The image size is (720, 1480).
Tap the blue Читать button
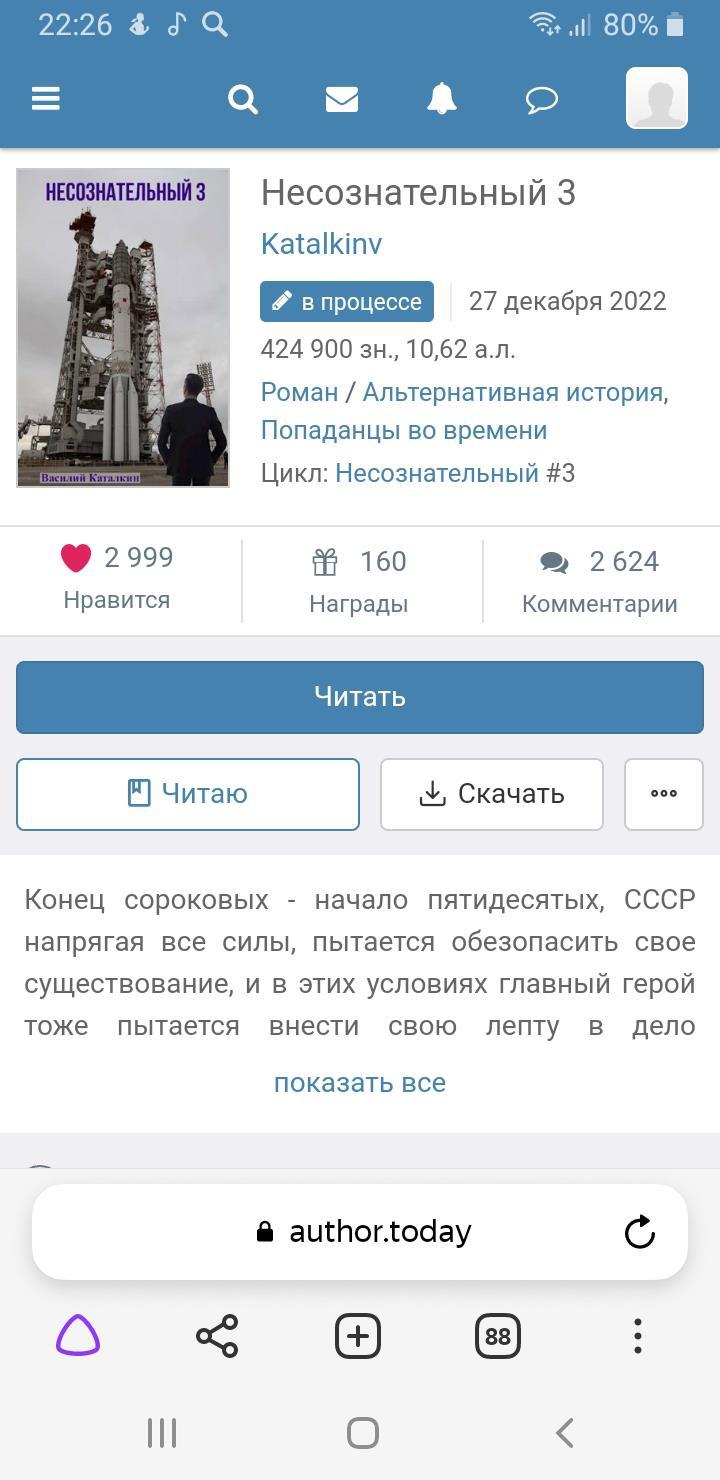coord(360,696)
